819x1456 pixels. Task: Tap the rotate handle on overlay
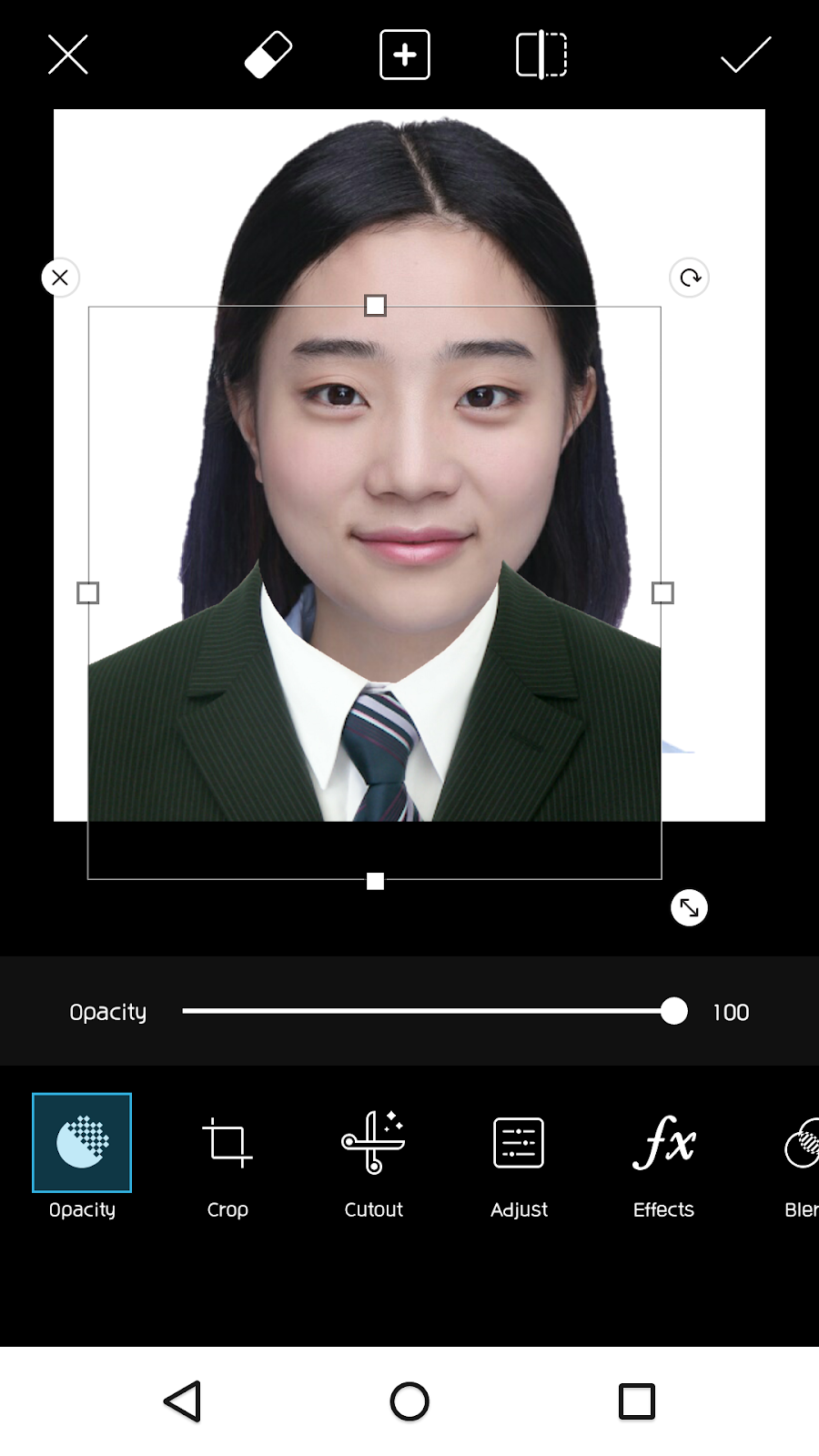coord(690,278)
